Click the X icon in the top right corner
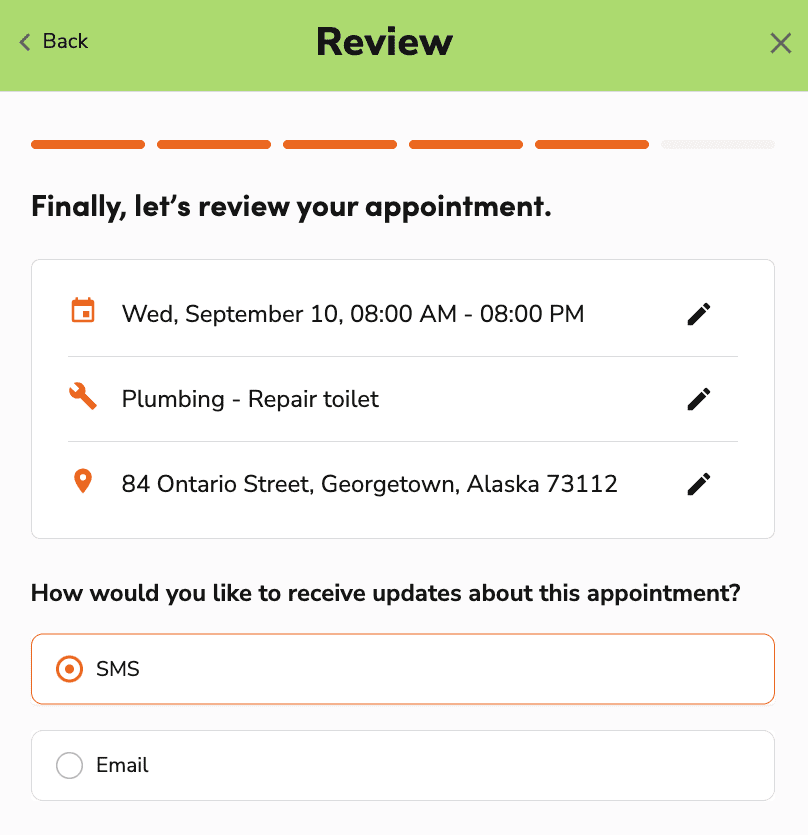Screen dimensions: 808x835 point(780,43)
